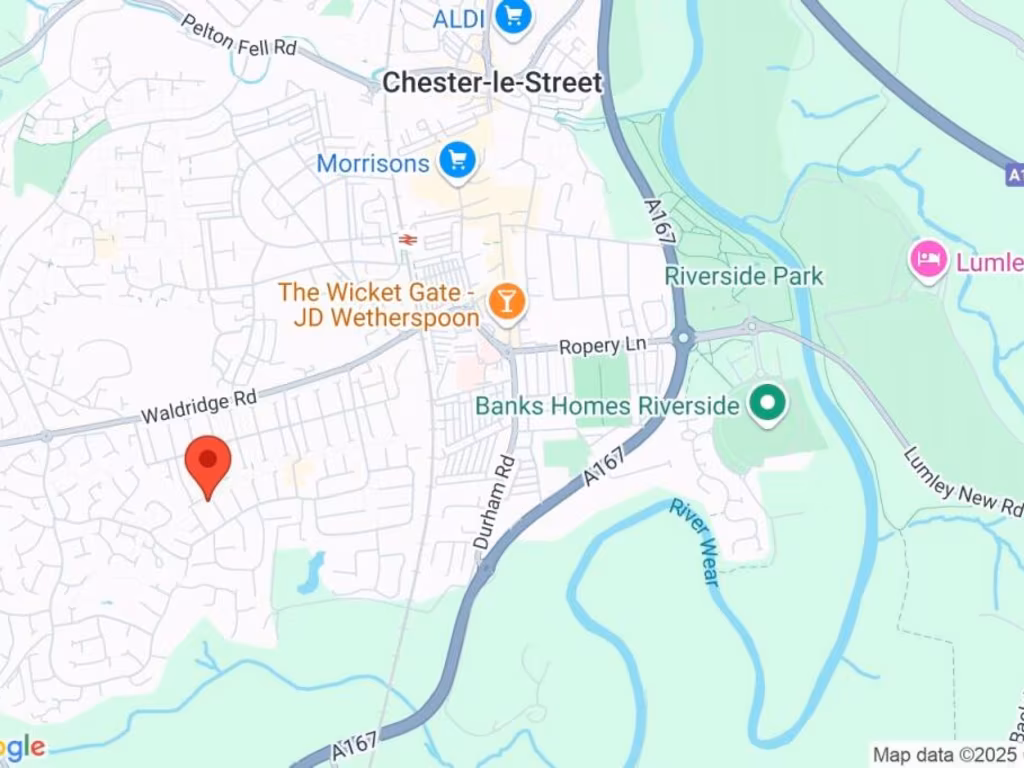Open the ALDI shopping marker
The image size is (1024, 768).
click(513, 17)
